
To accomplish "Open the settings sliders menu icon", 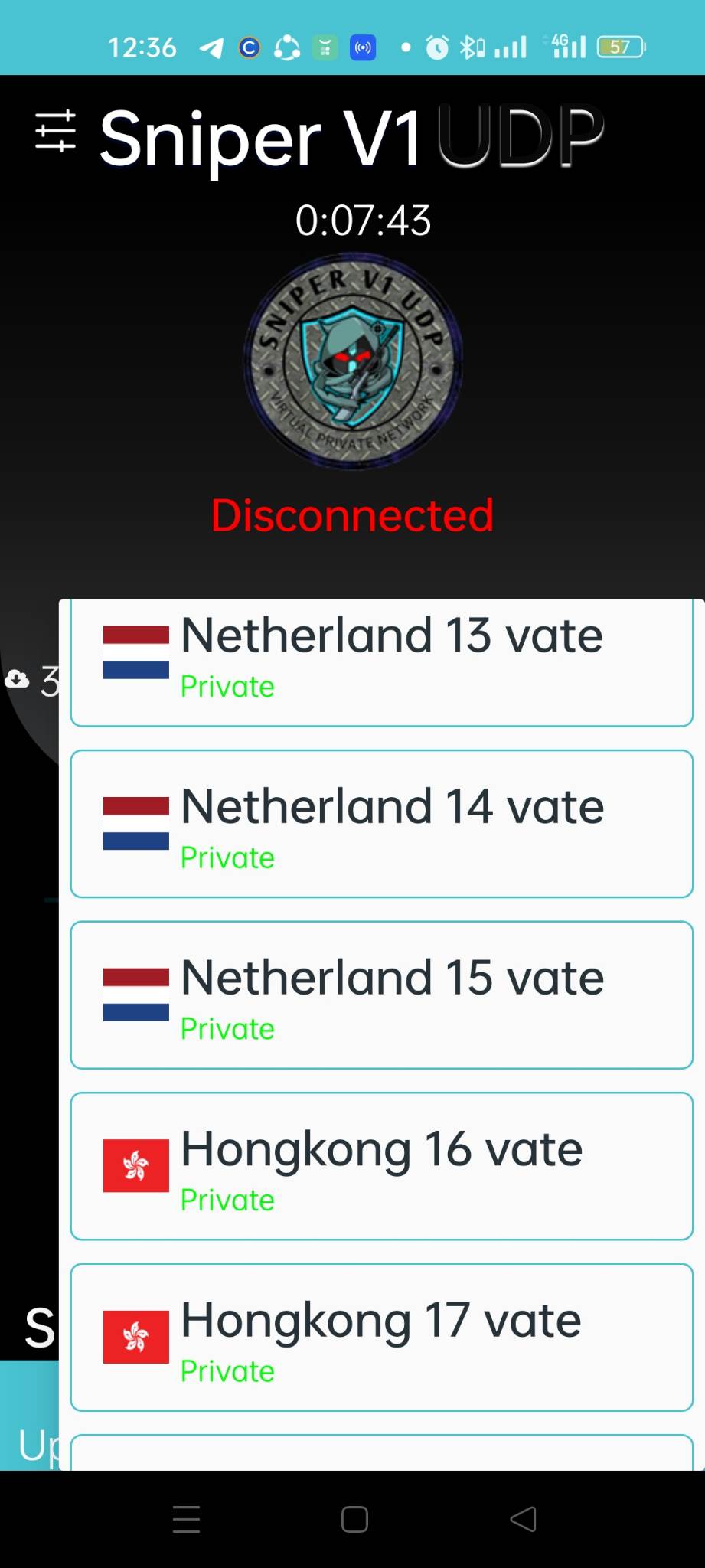I will tap(56, 131).
